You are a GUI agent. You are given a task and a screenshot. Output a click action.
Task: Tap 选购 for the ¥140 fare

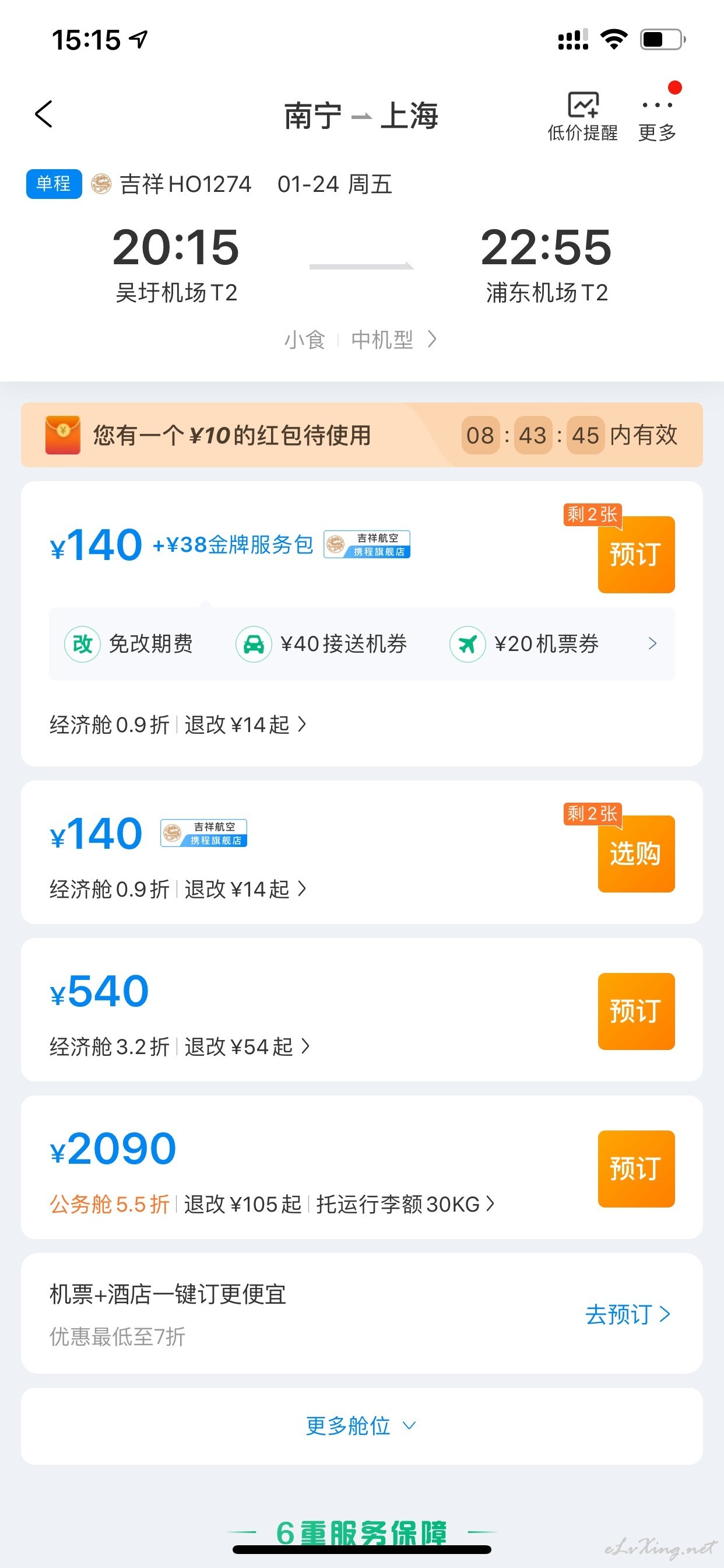tap(636, 853)
